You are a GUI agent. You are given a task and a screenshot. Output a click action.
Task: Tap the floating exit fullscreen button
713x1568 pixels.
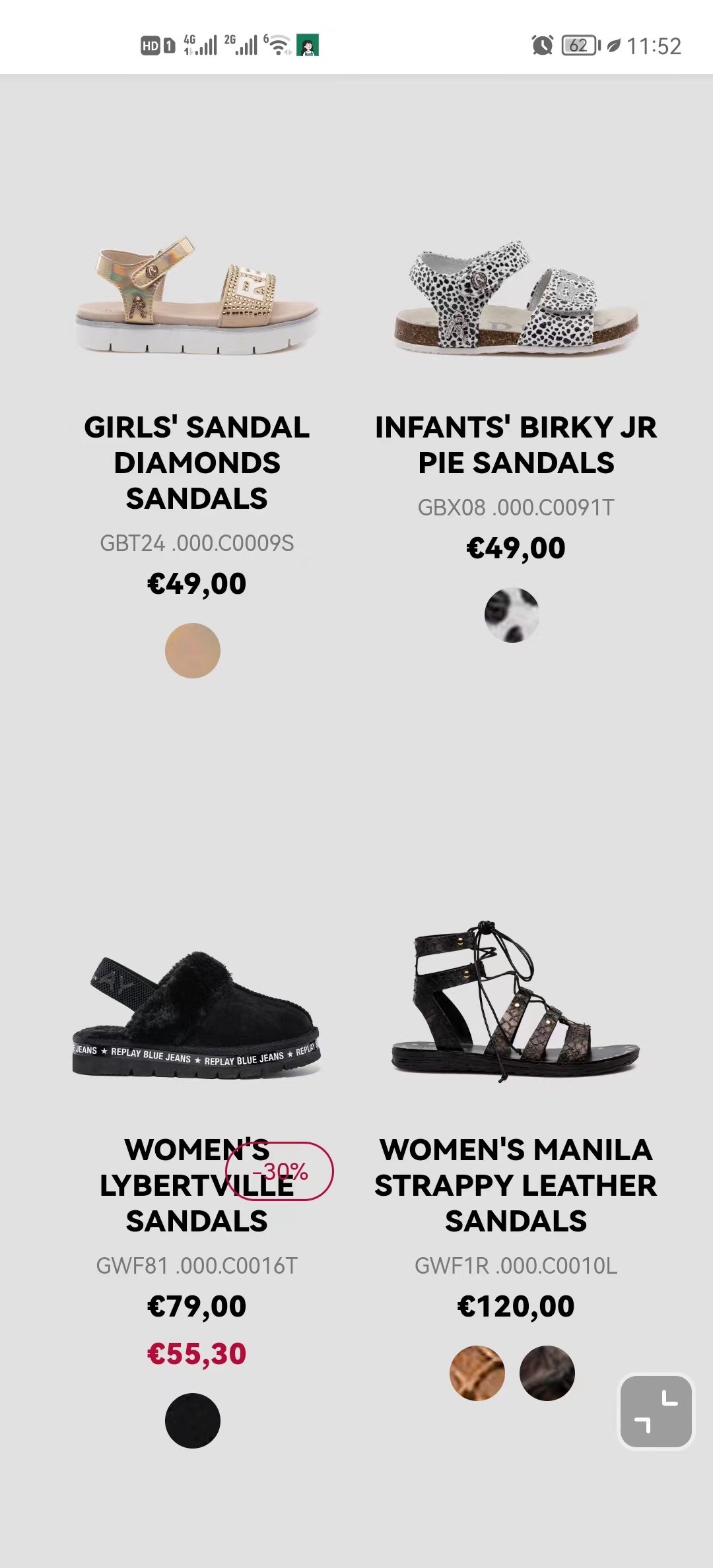point(656,1412)
